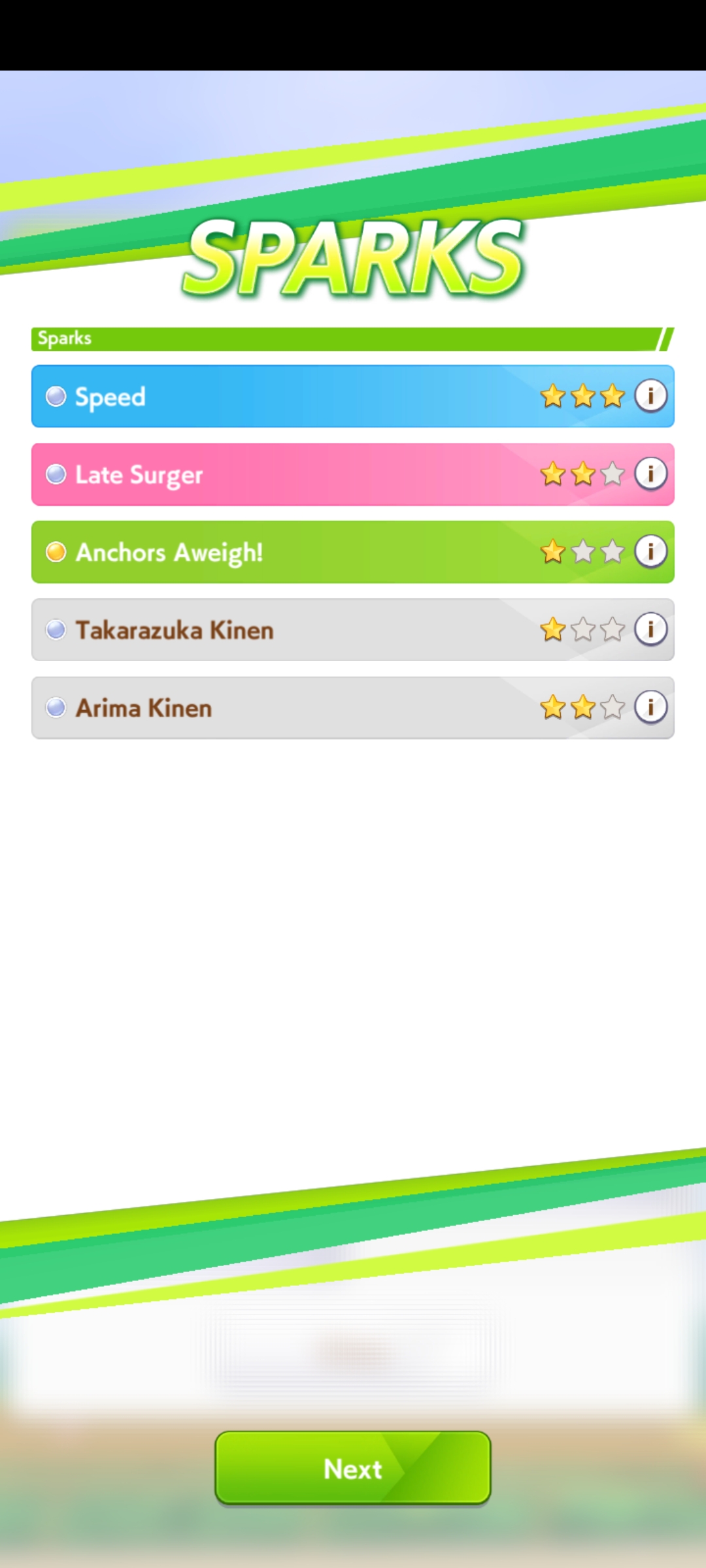Show info about Anchors Aweigh! spark
706x1568 pixels.
click(650, 551)
